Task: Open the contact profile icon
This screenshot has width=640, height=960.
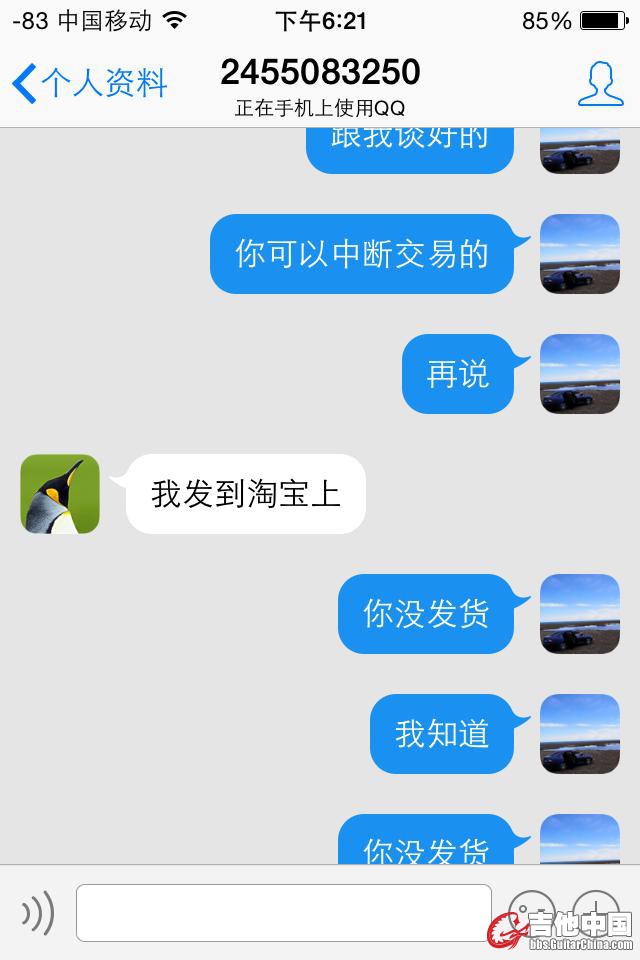Action: [x=600, y=84]
